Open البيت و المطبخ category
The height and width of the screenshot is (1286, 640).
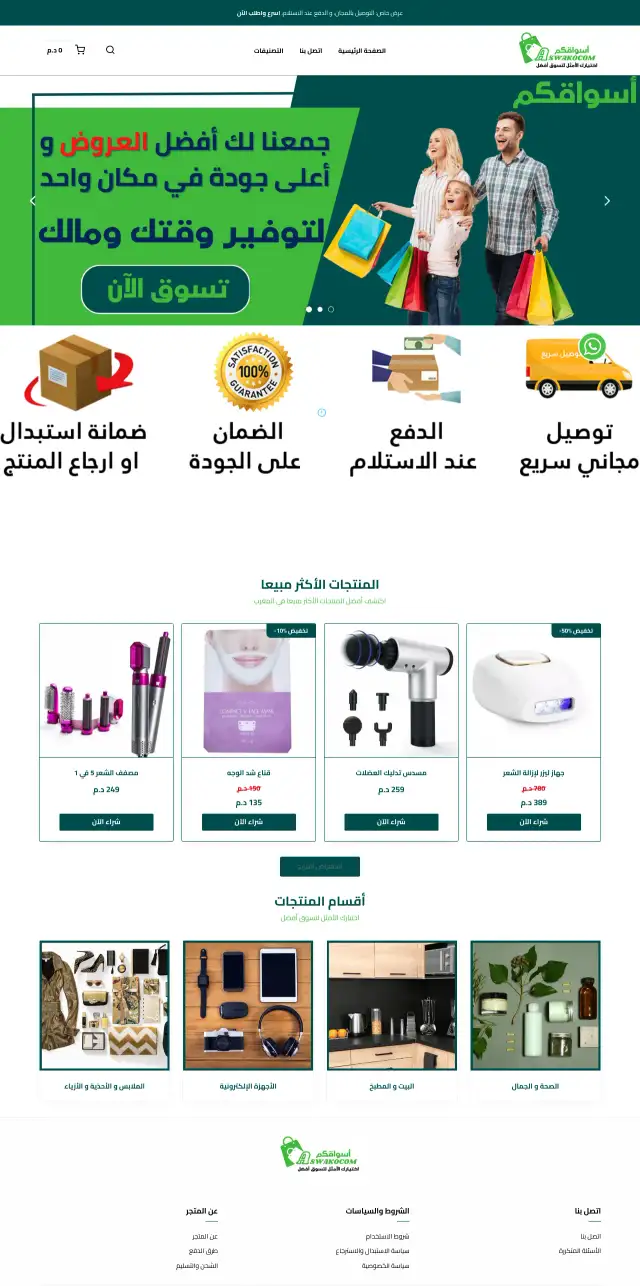(x=392, y=1085)
